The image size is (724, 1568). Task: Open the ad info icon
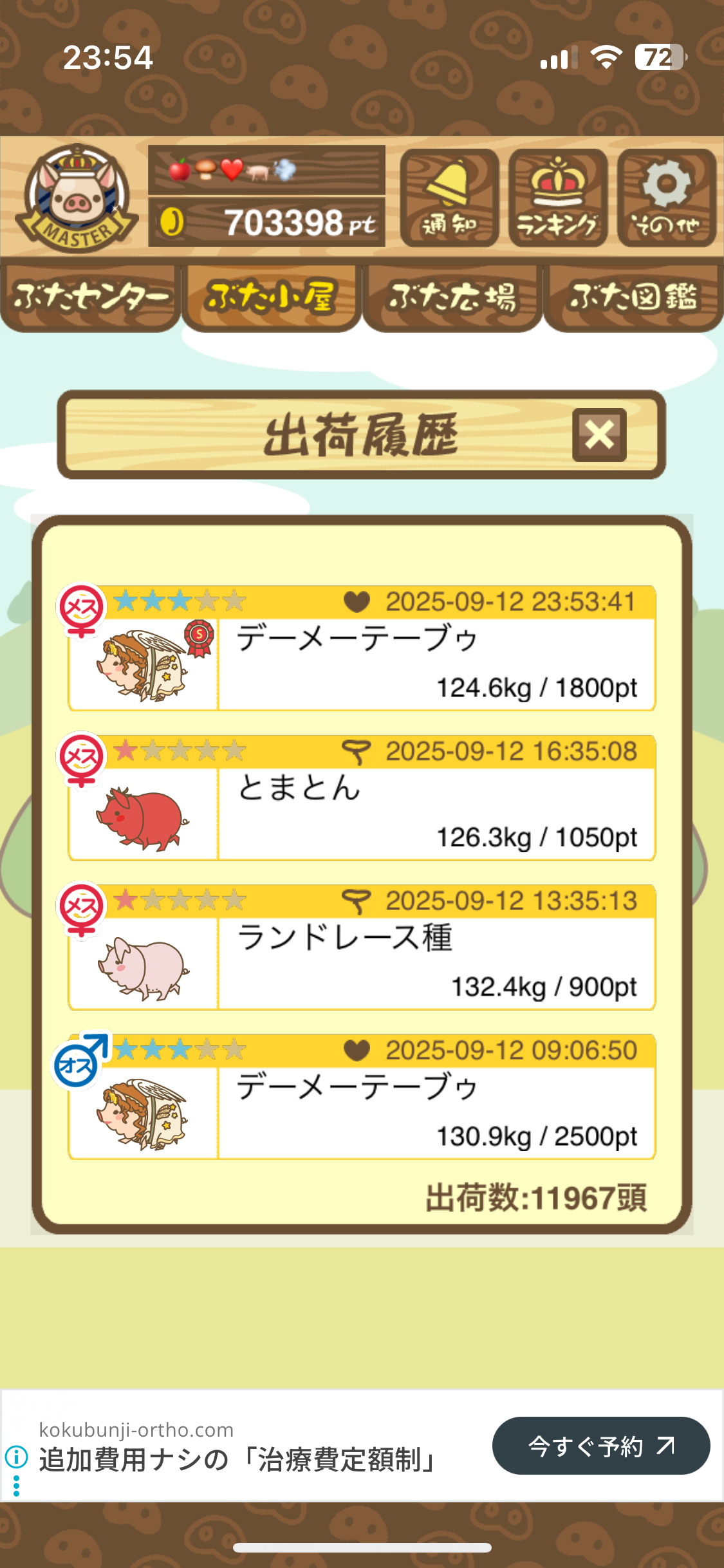16,1455
